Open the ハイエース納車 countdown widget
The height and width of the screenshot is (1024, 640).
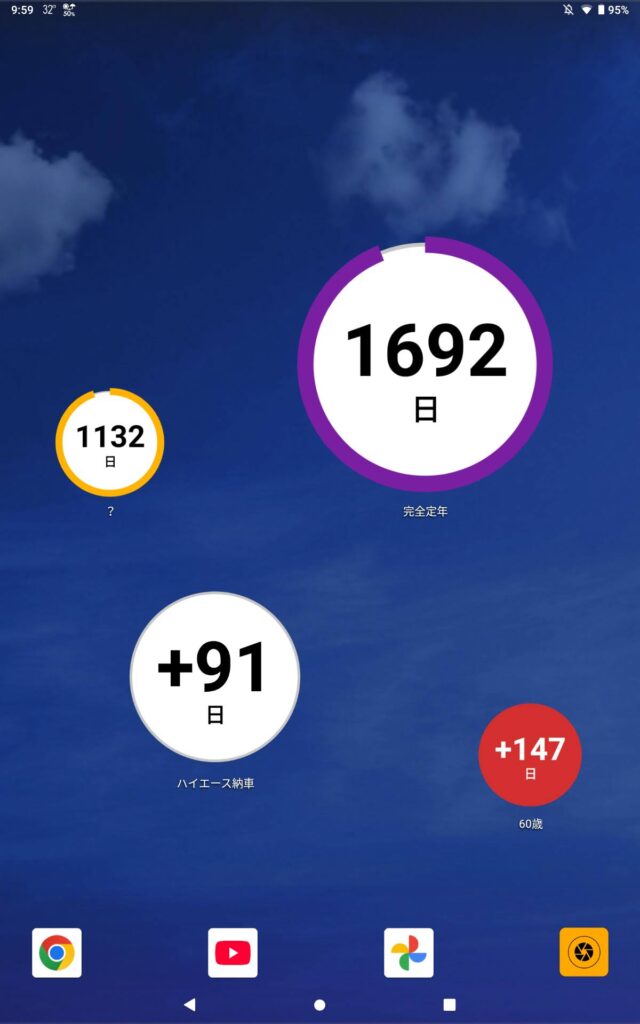pyautogui.click(x=215, y=677)
